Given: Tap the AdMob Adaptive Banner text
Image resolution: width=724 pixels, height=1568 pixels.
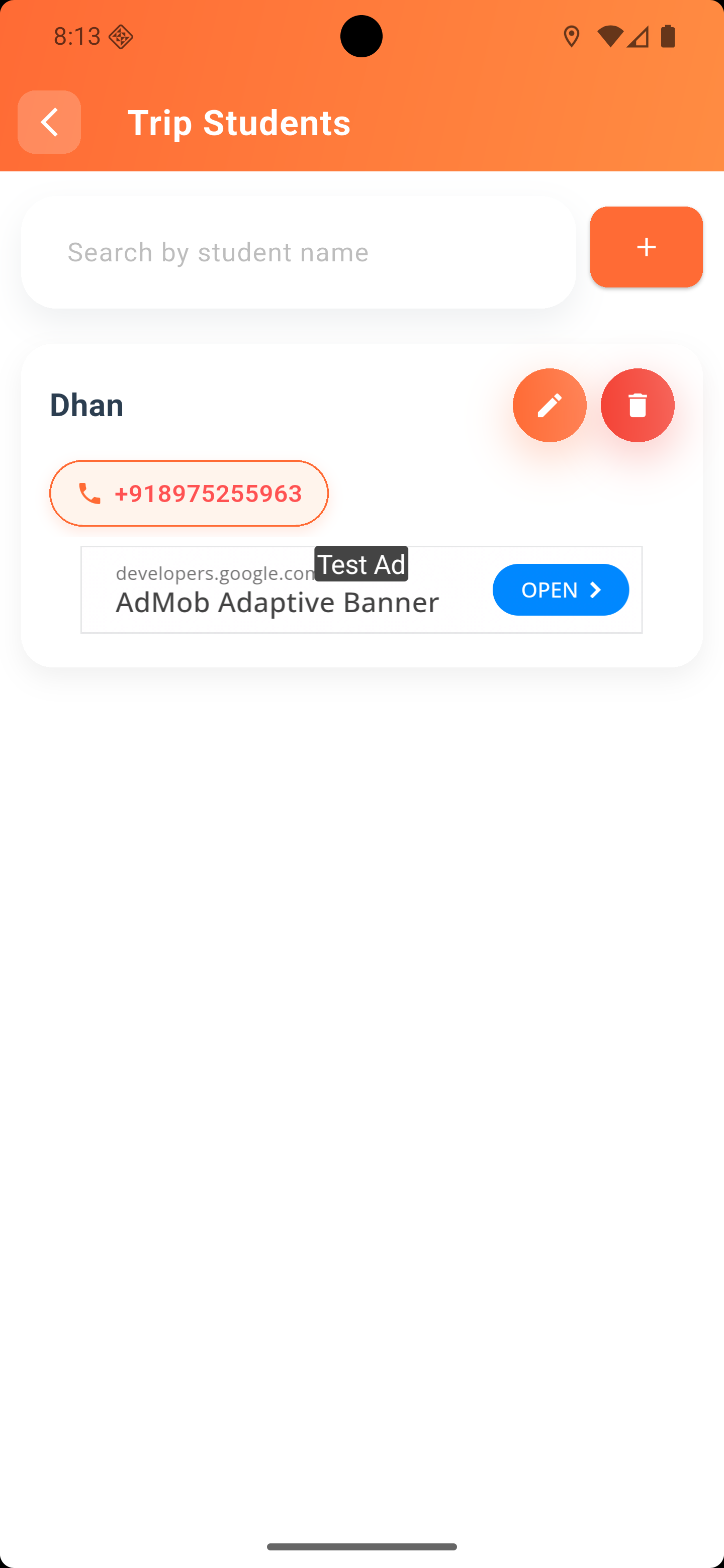Looking at the screenshot, I should (x=277, y=602).
